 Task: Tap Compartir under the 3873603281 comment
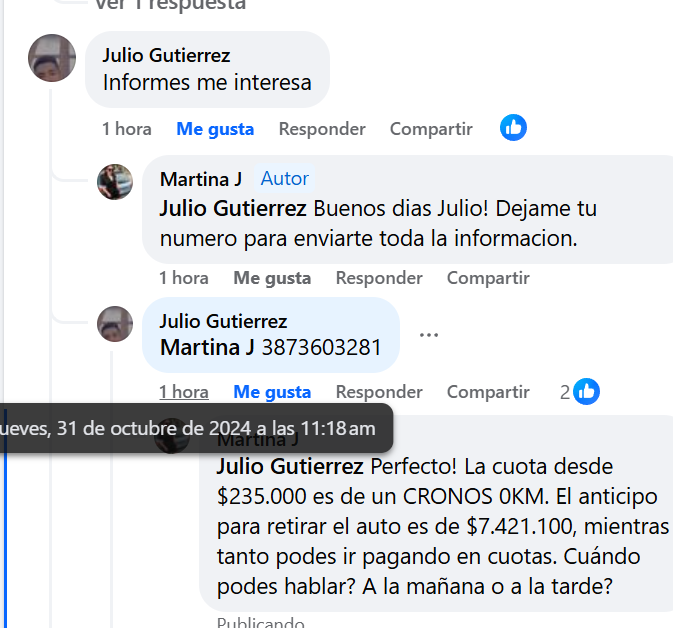click(x=488, y=392)
